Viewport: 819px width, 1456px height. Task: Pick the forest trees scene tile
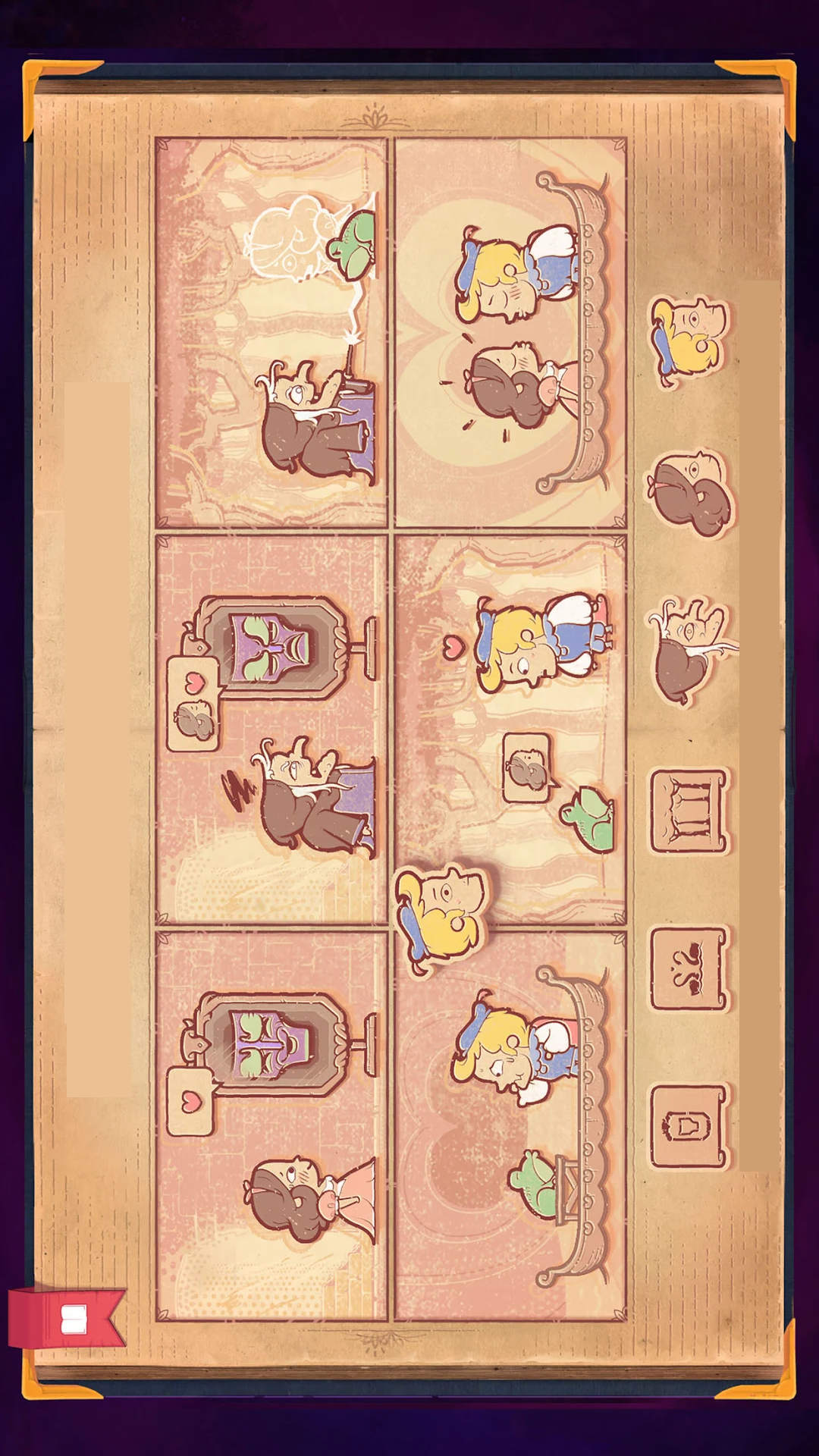689,811
